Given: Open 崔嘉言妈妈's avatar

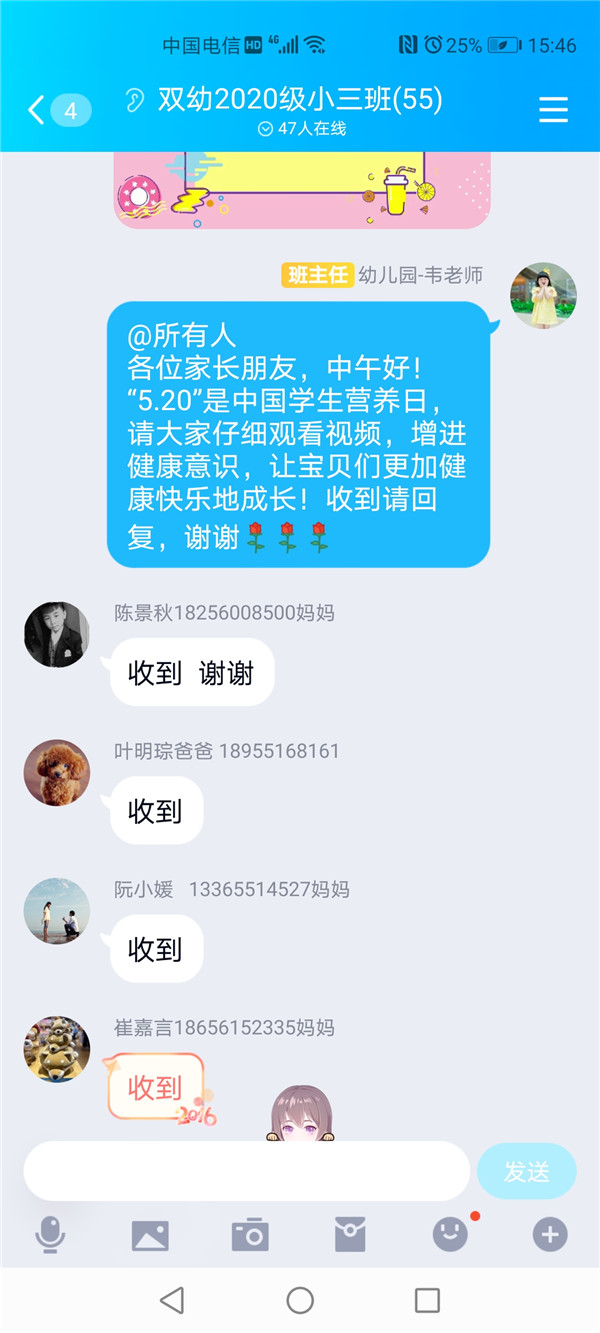Looking at the screenshot, I should click(x=57, y=1049).
